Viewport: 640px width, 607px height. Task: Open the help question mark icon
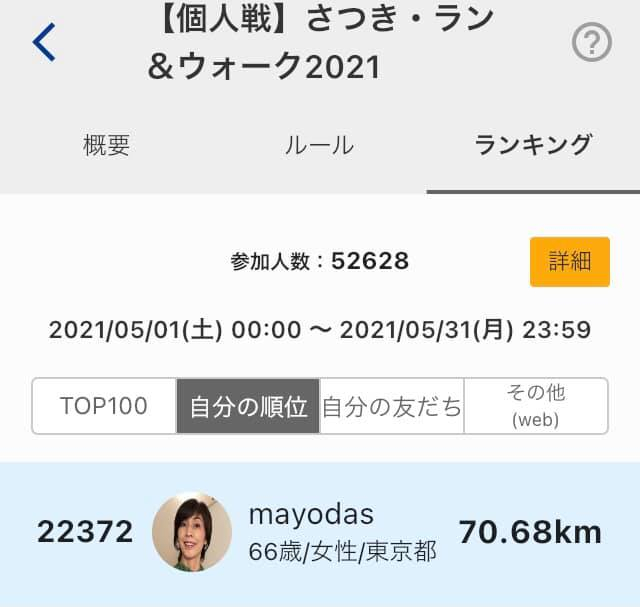[x=591, y=43]
